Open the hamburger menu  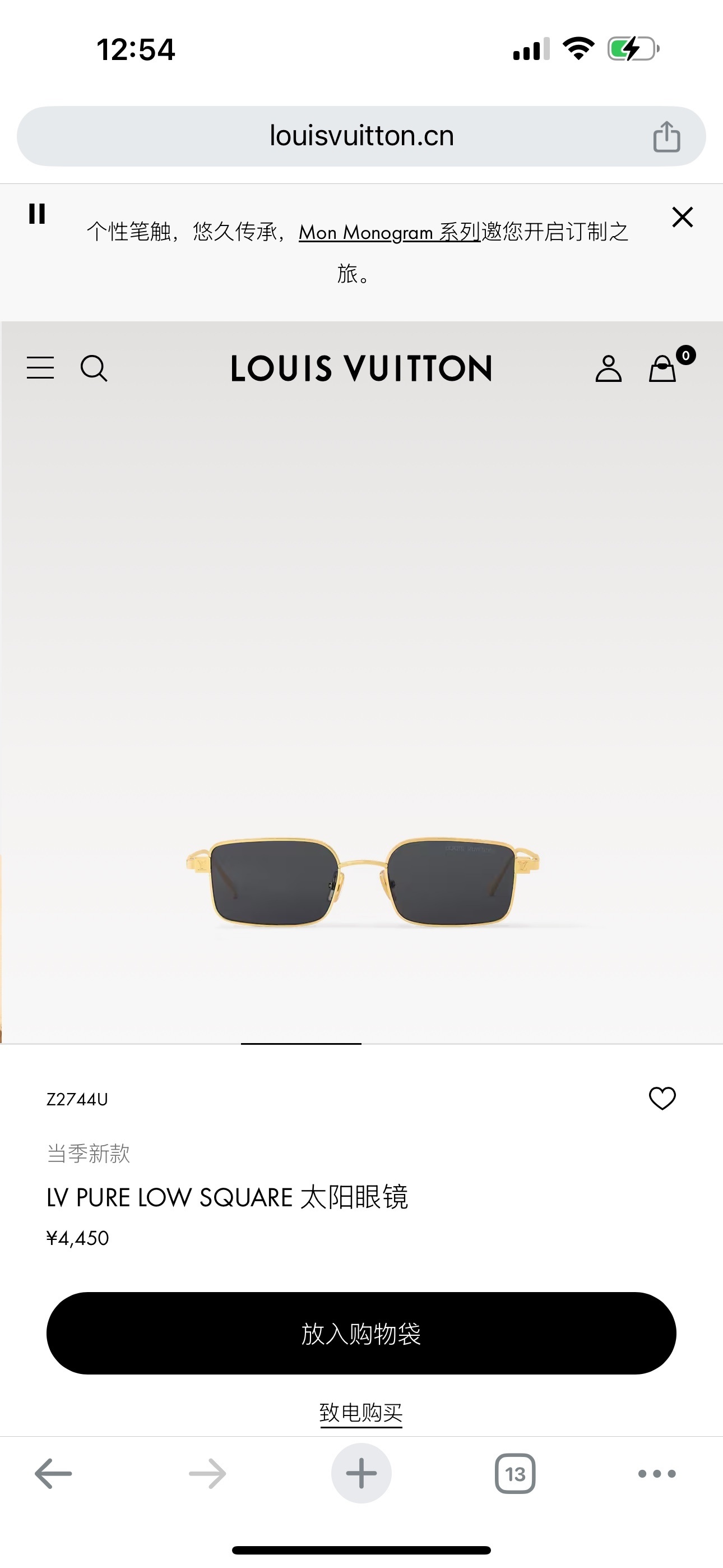click(x=40, y=368)
